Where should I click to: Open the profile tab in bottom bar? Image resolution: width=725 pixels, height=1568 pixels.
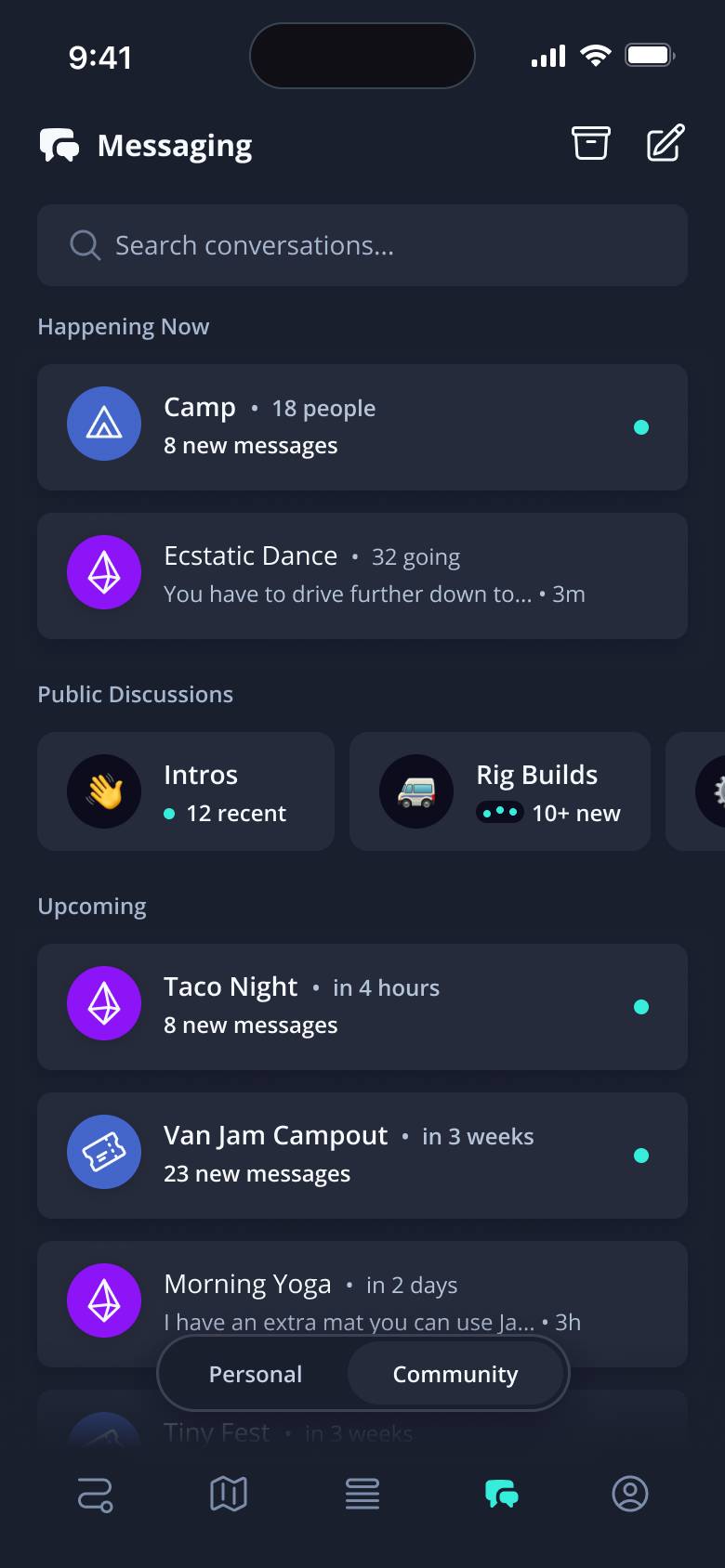point(630,1494)
